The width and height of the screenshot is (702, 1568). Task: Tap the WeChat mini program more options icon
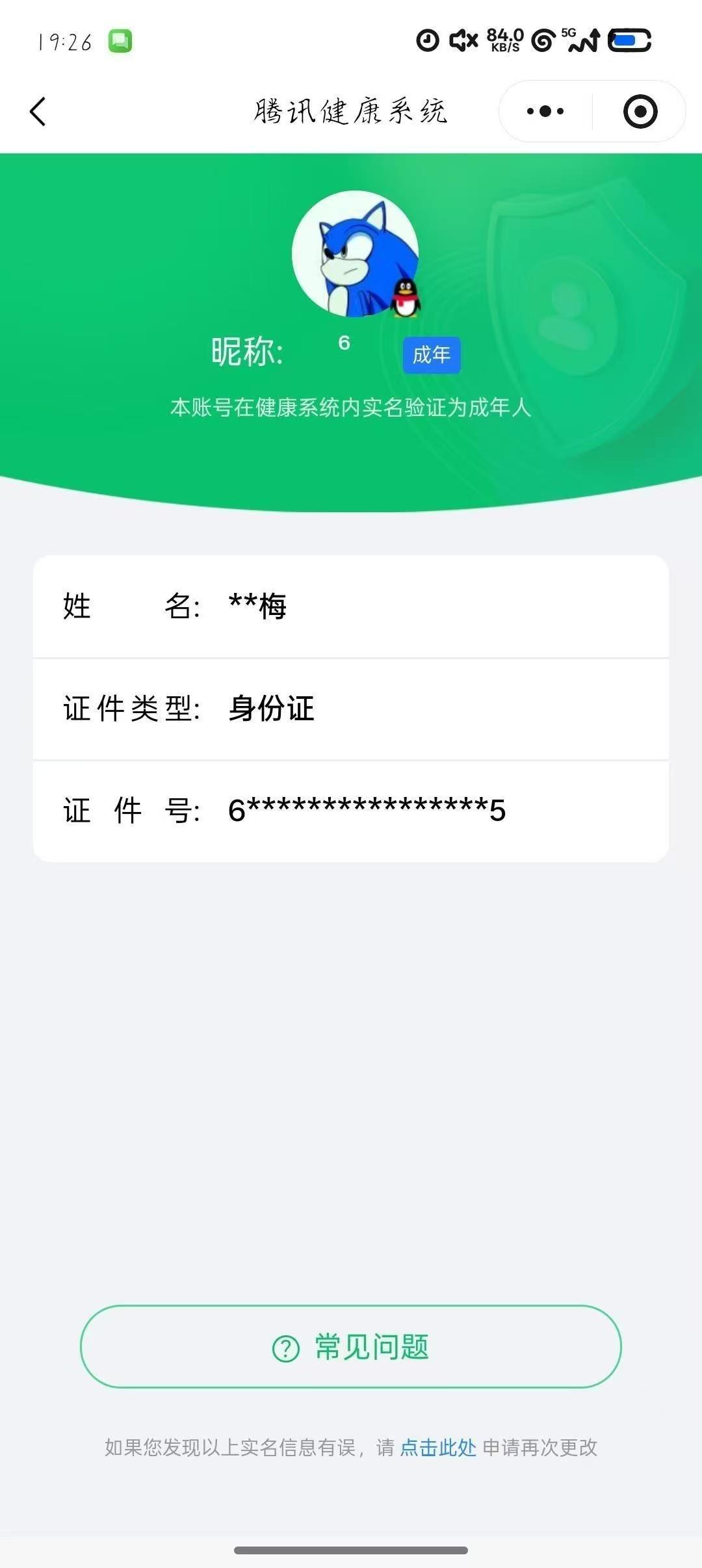(x=545, y=111)
